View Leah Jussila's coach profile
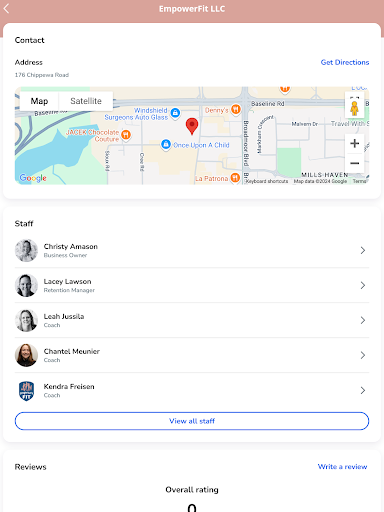Viewport: 384px width, 512px height. pyautogui.click(x=192, y=320)
